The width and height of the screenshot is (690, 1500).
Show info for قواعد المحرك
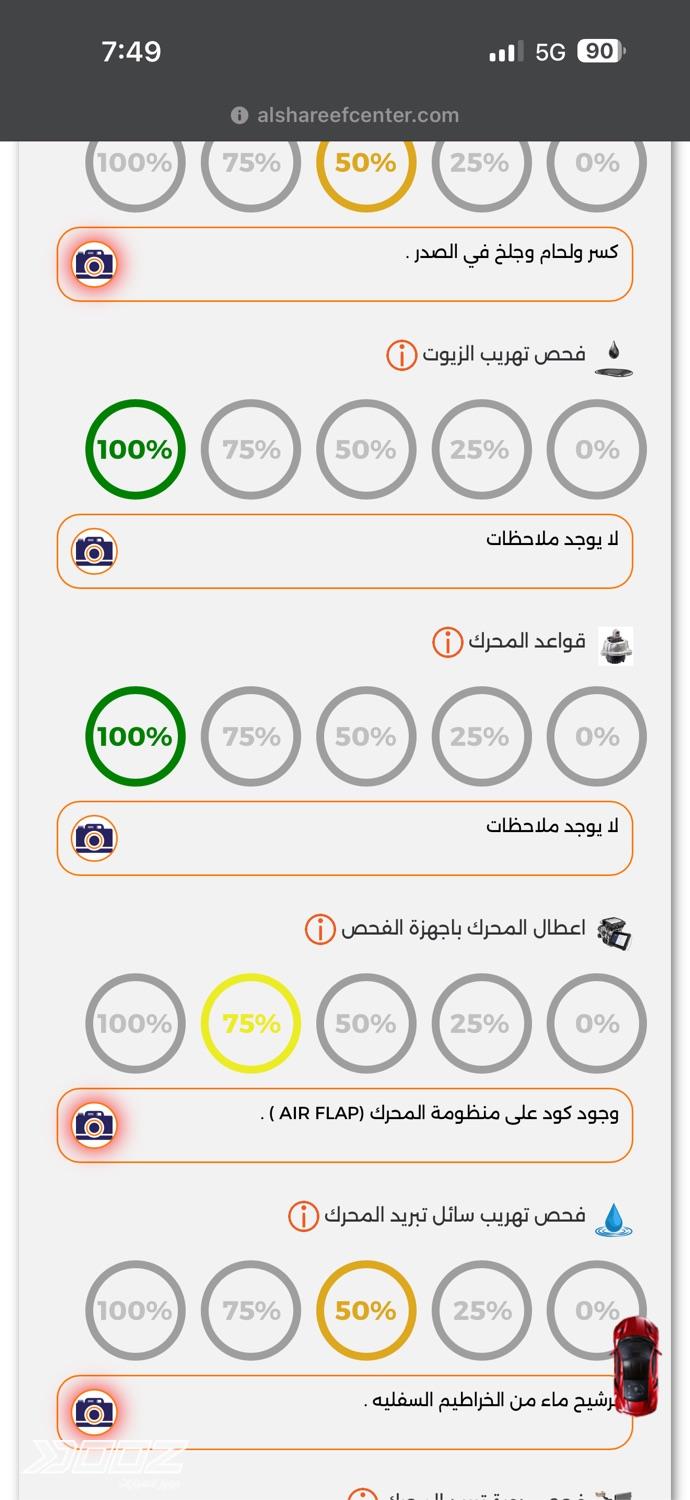pos(447,642)
